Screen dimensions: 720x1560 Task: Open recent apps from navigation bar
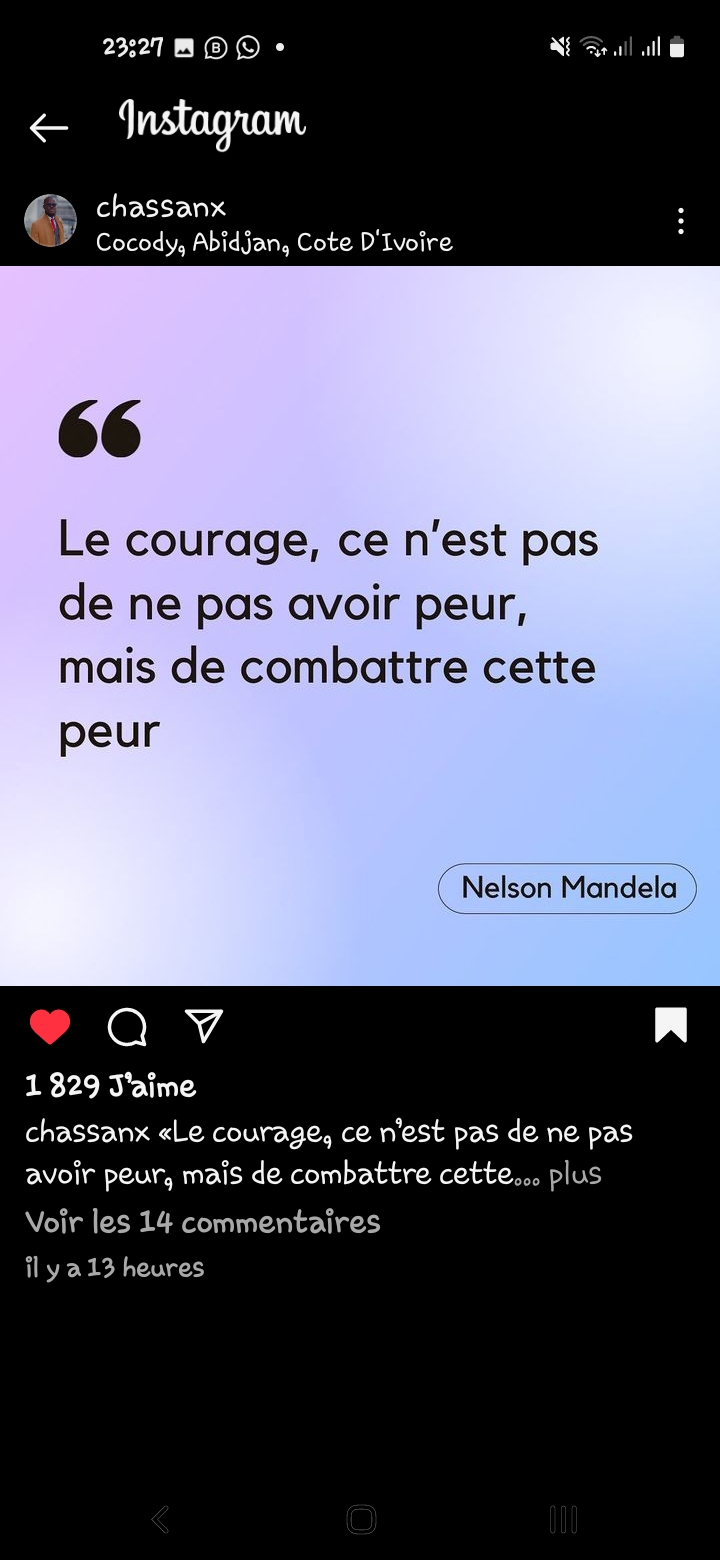click(564, 1520)
